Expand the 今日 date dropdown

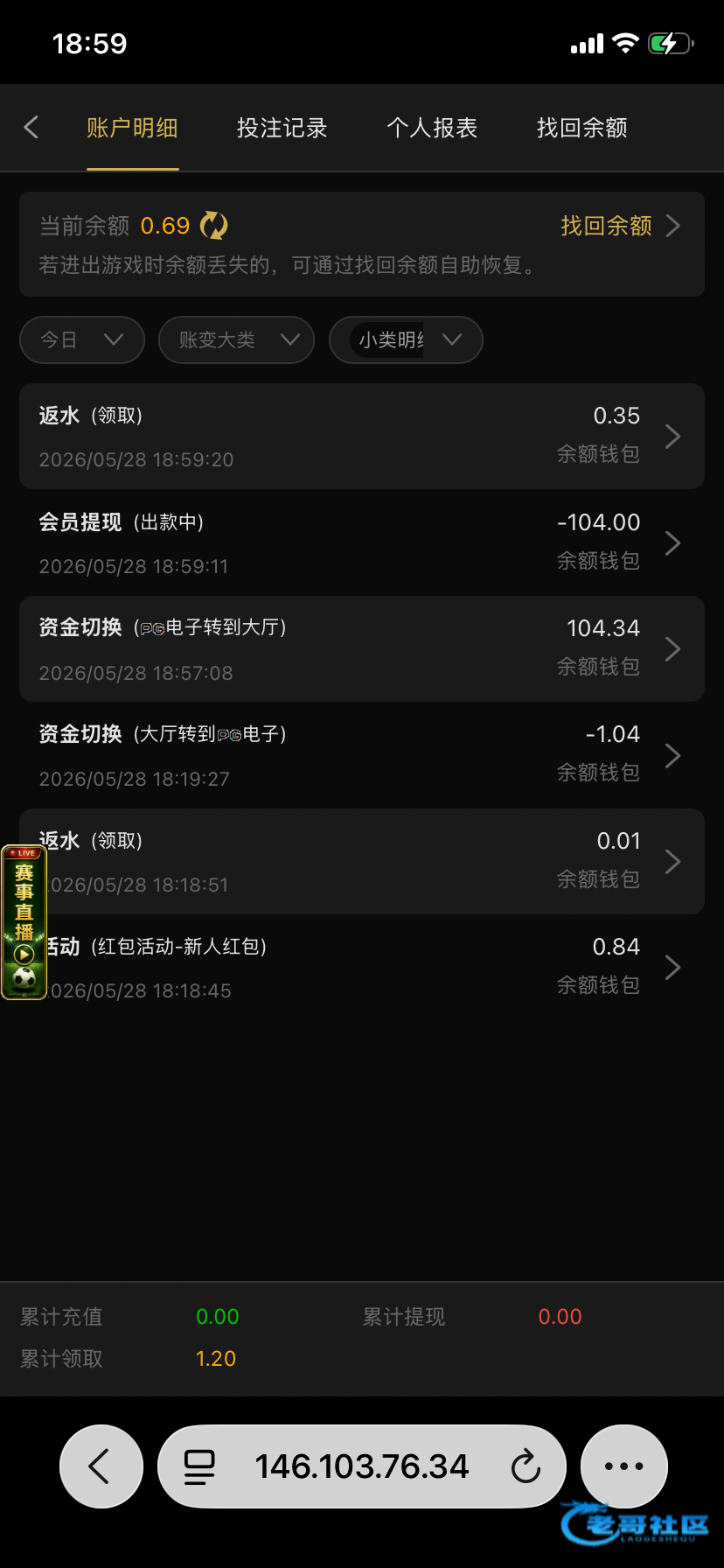[x=82, y=339]
